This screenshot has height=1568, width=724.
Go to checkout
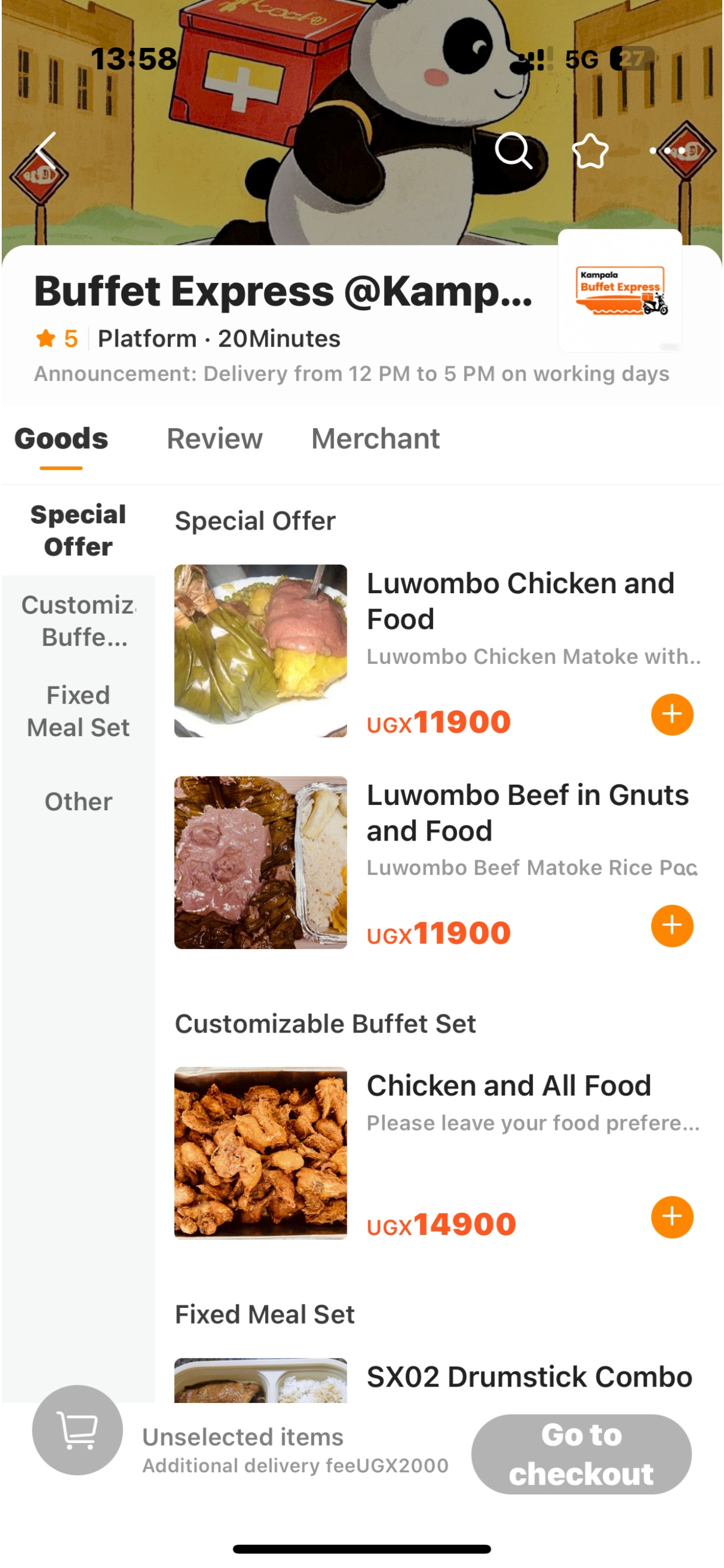pos(581,1454)
